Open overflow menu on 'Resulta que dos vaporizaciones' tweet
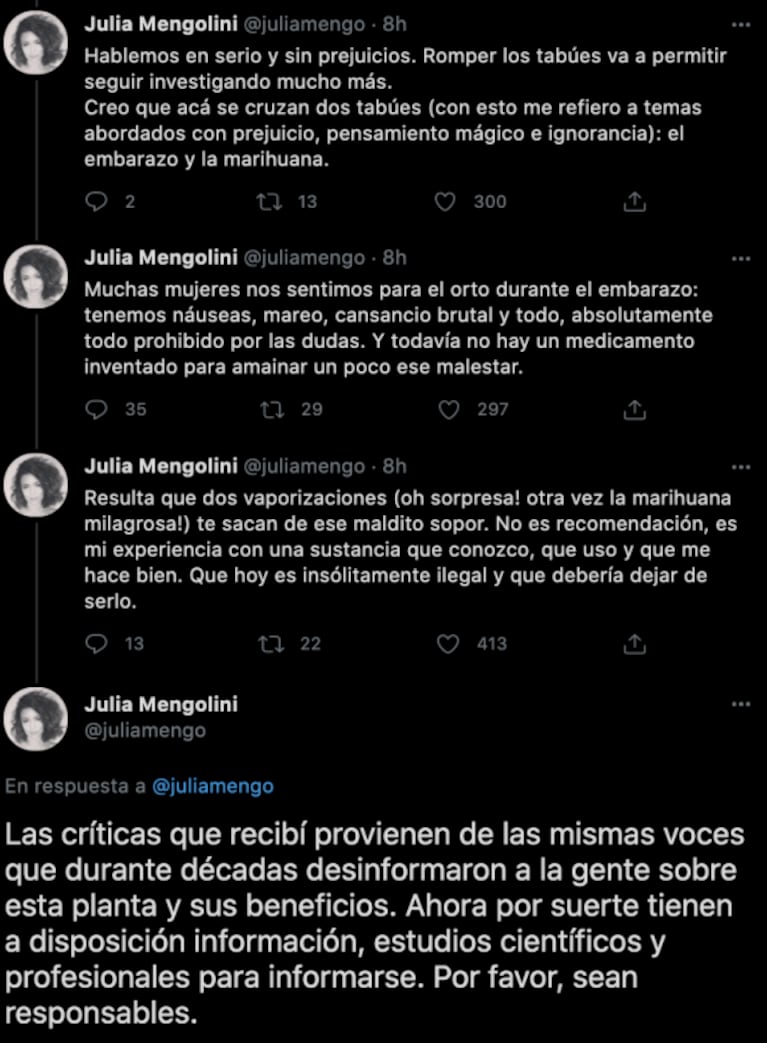767x1043 pixels. [x=741, y=466]
